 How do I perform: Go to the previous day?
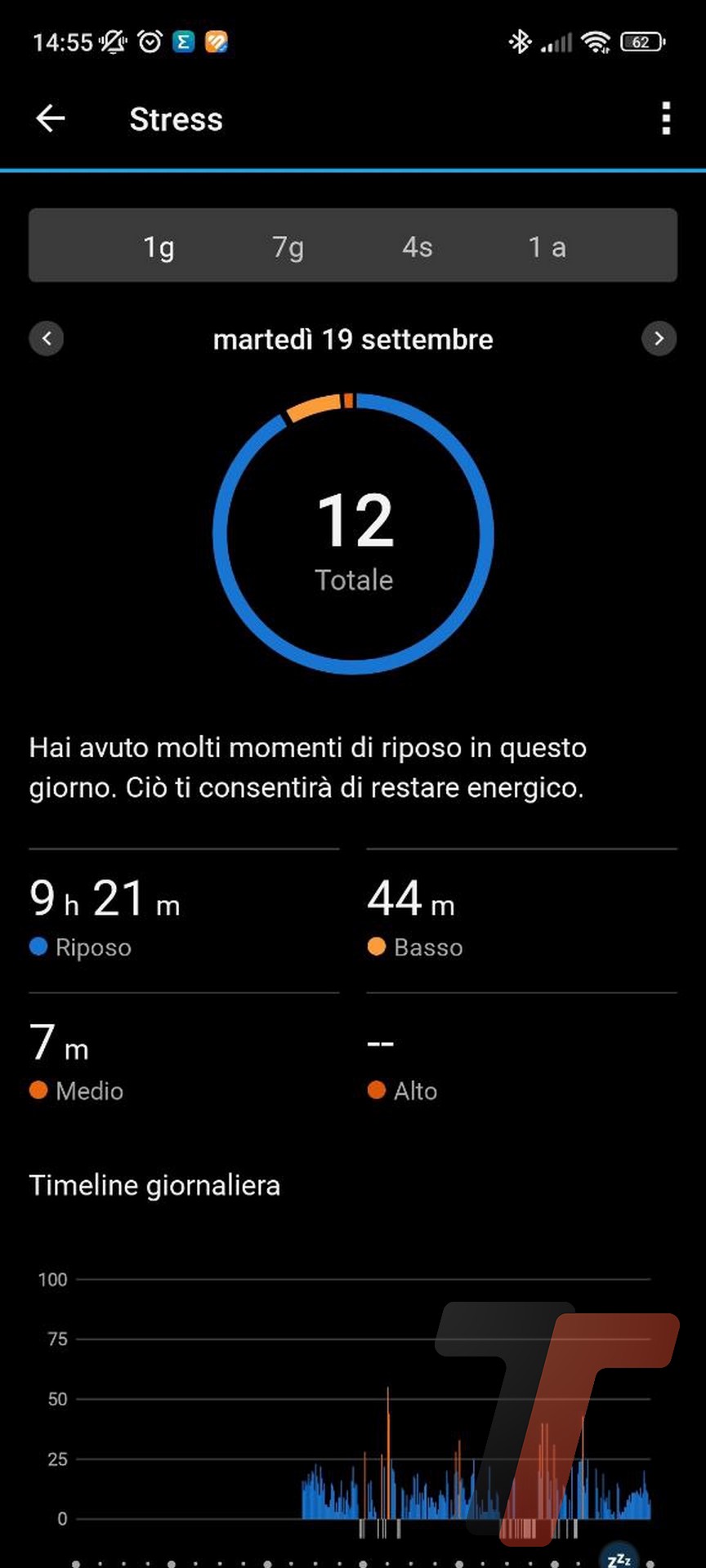pos(47,338)
